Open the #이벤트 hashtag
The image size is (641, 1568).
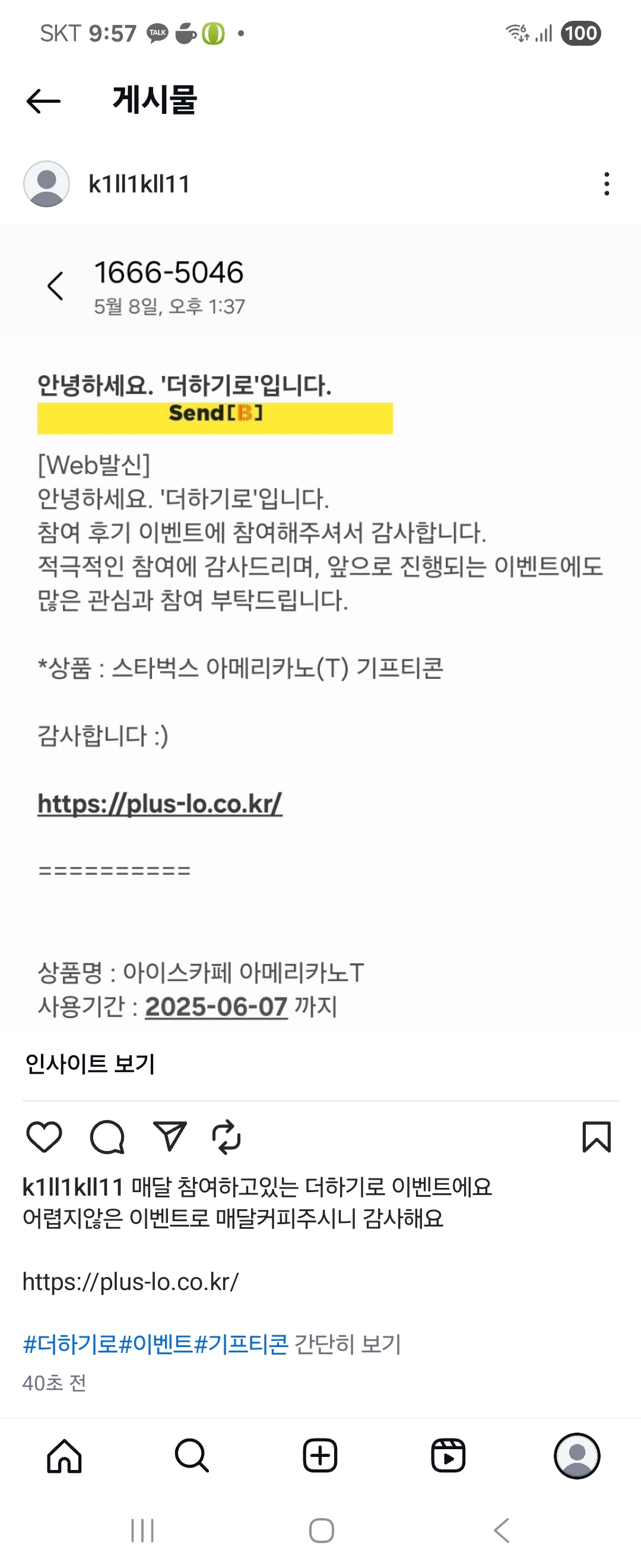[156, 1343]
